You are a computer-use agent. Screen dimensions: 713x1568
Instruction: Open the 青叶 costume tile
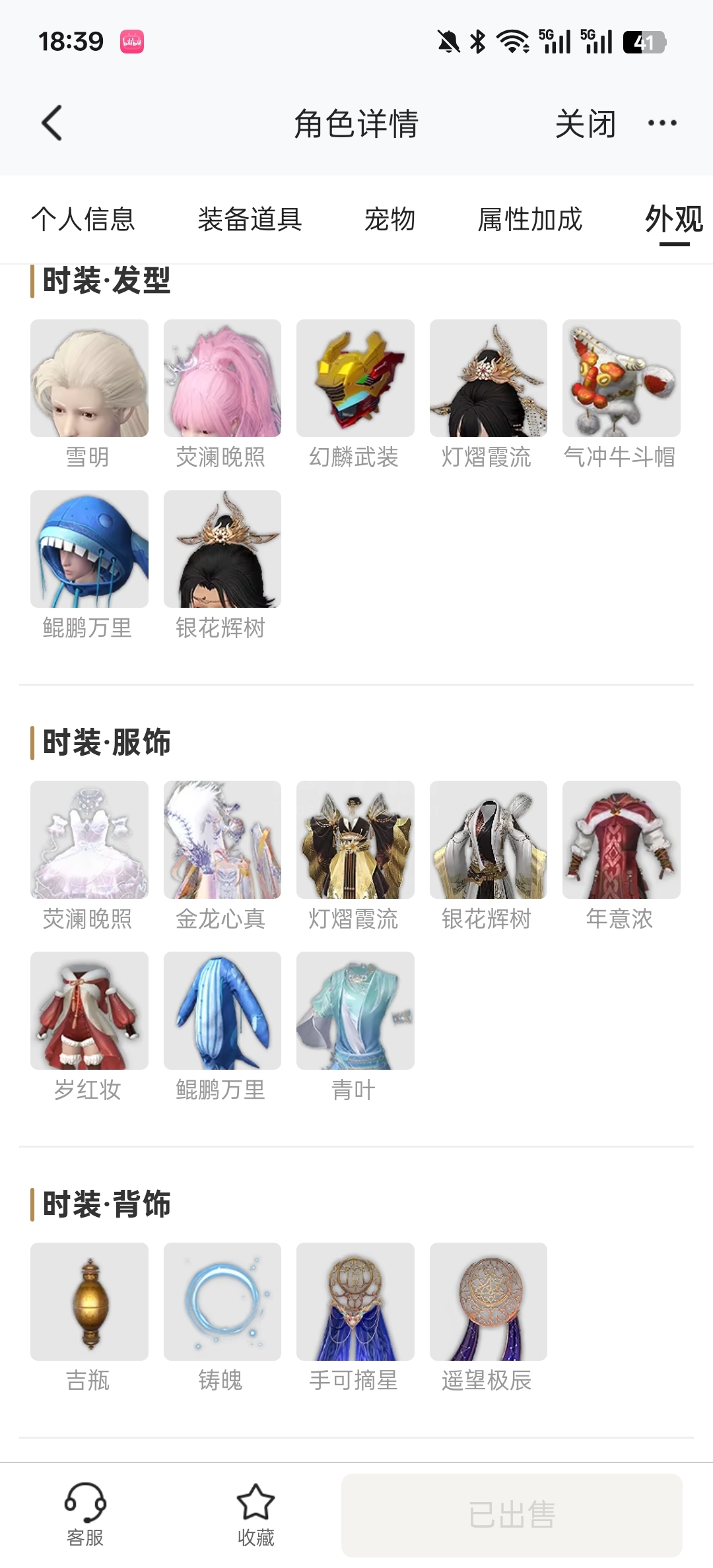tap(355, 1011)
